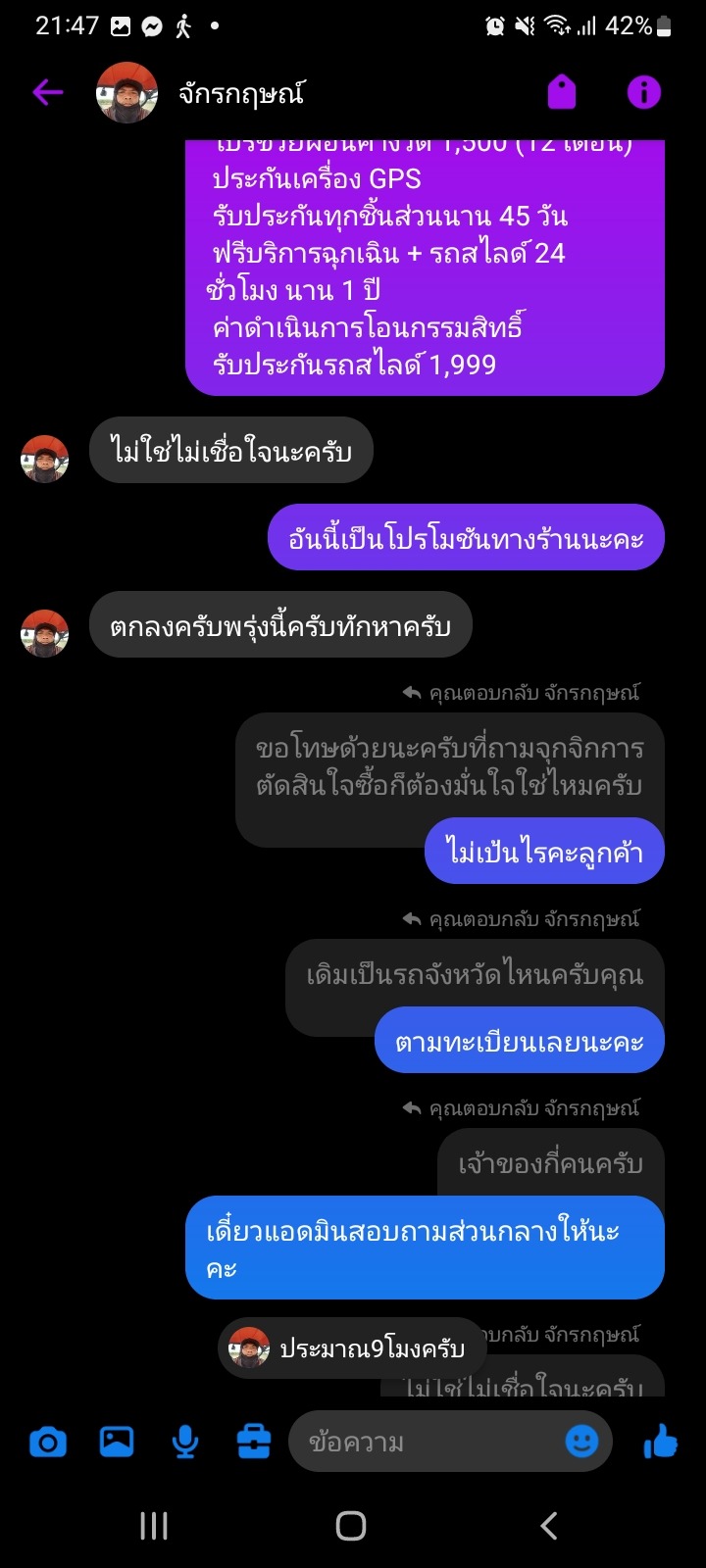The image size is (706, 1568).
Task: Open จักรกฤษณ์'s profile avatar in the header
Action: 127,93
